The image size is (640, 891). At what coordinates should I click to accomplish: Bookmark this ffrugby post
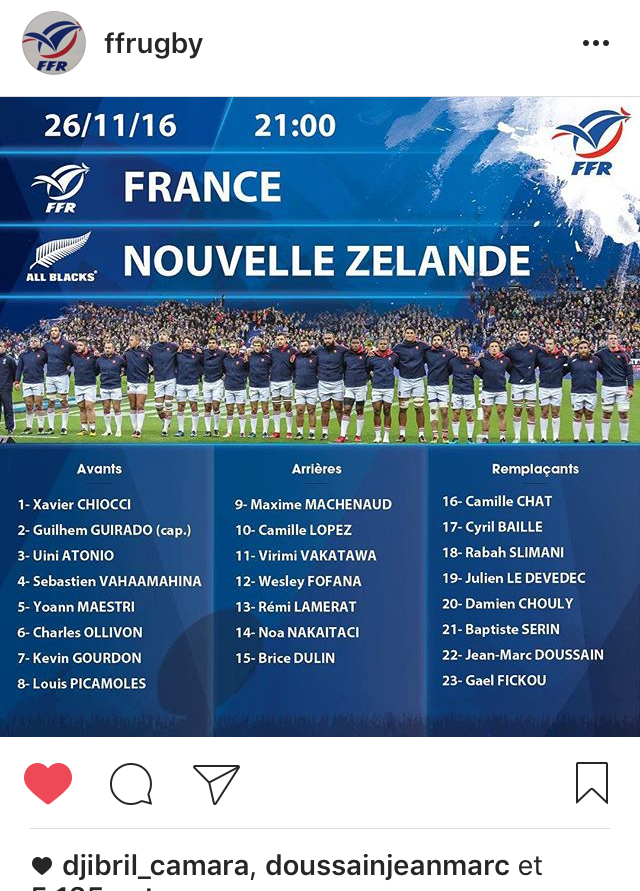pos(592,783)
